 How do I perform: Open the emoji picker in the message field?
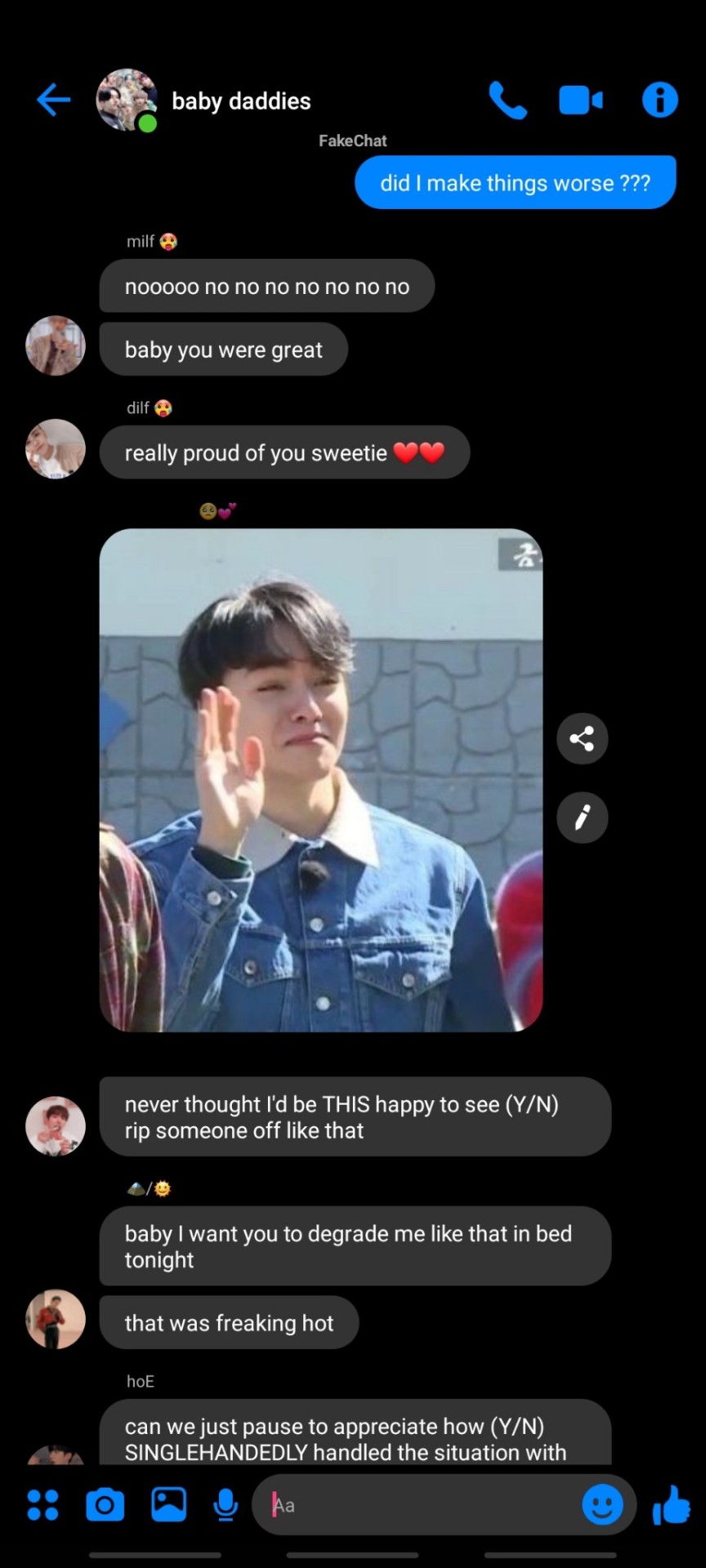[x=602, y=1505]
